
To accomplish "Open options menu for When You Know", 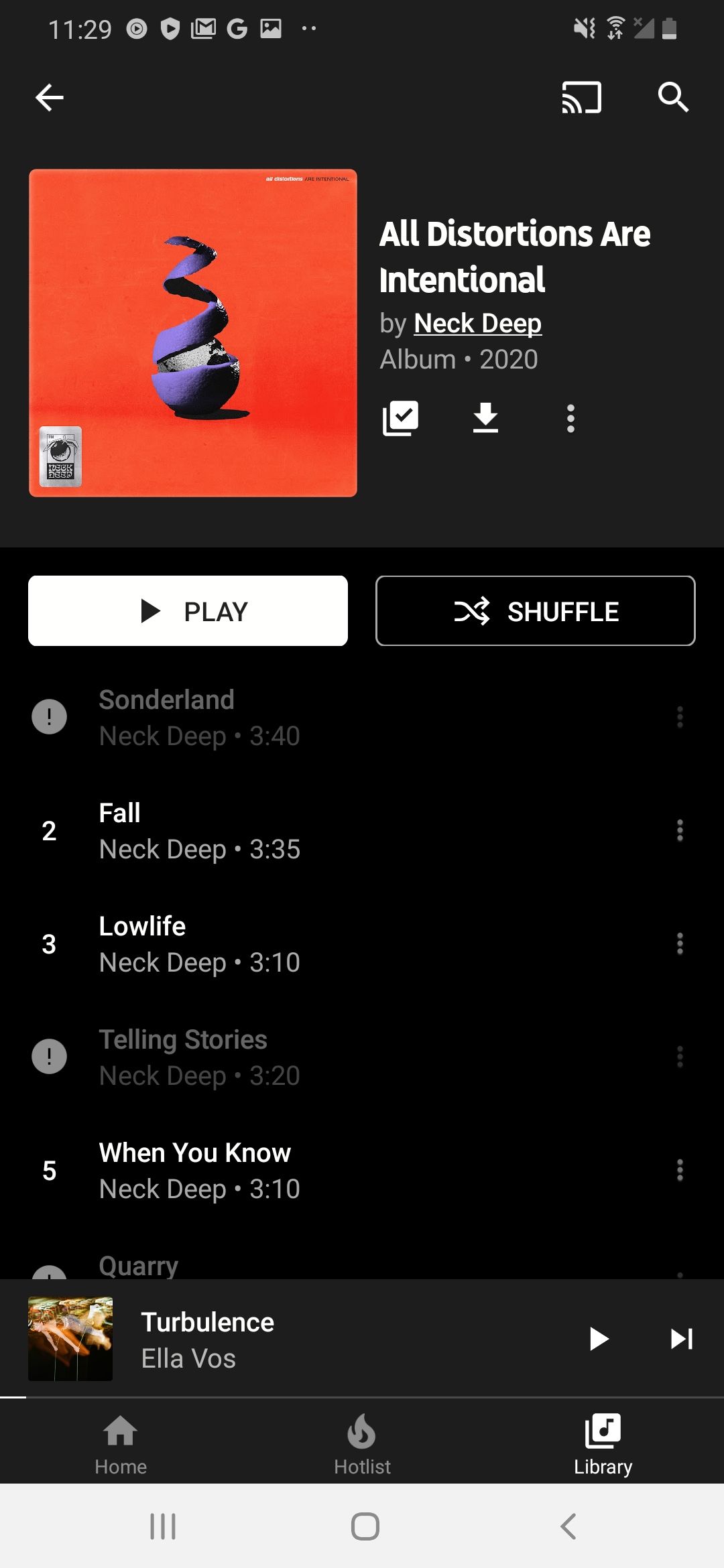I will (x=679, y=1171).
